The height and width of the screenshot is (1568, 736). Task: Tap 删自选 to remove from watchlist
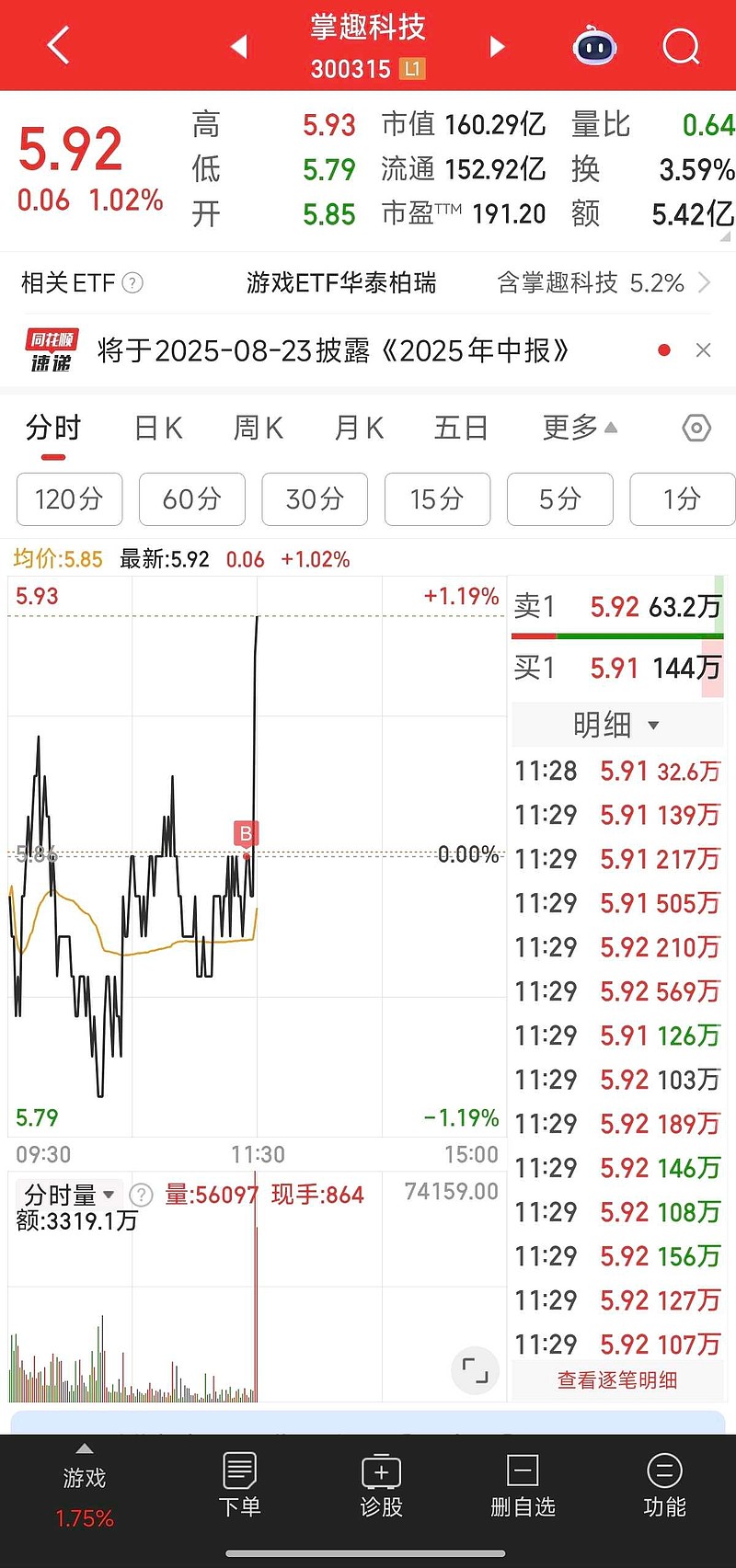pos(523,1483)
